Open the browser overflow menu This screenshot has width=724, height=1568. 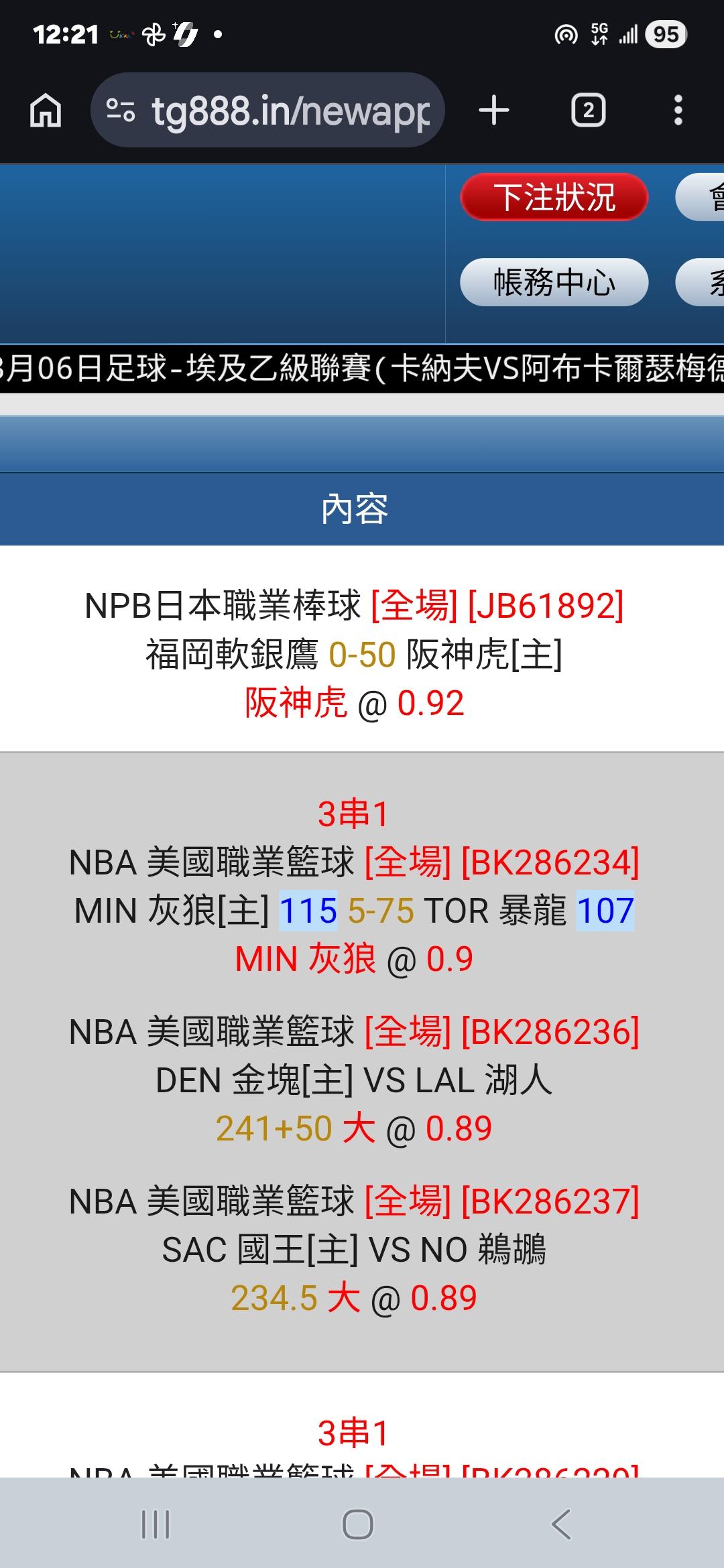[678, 111]
